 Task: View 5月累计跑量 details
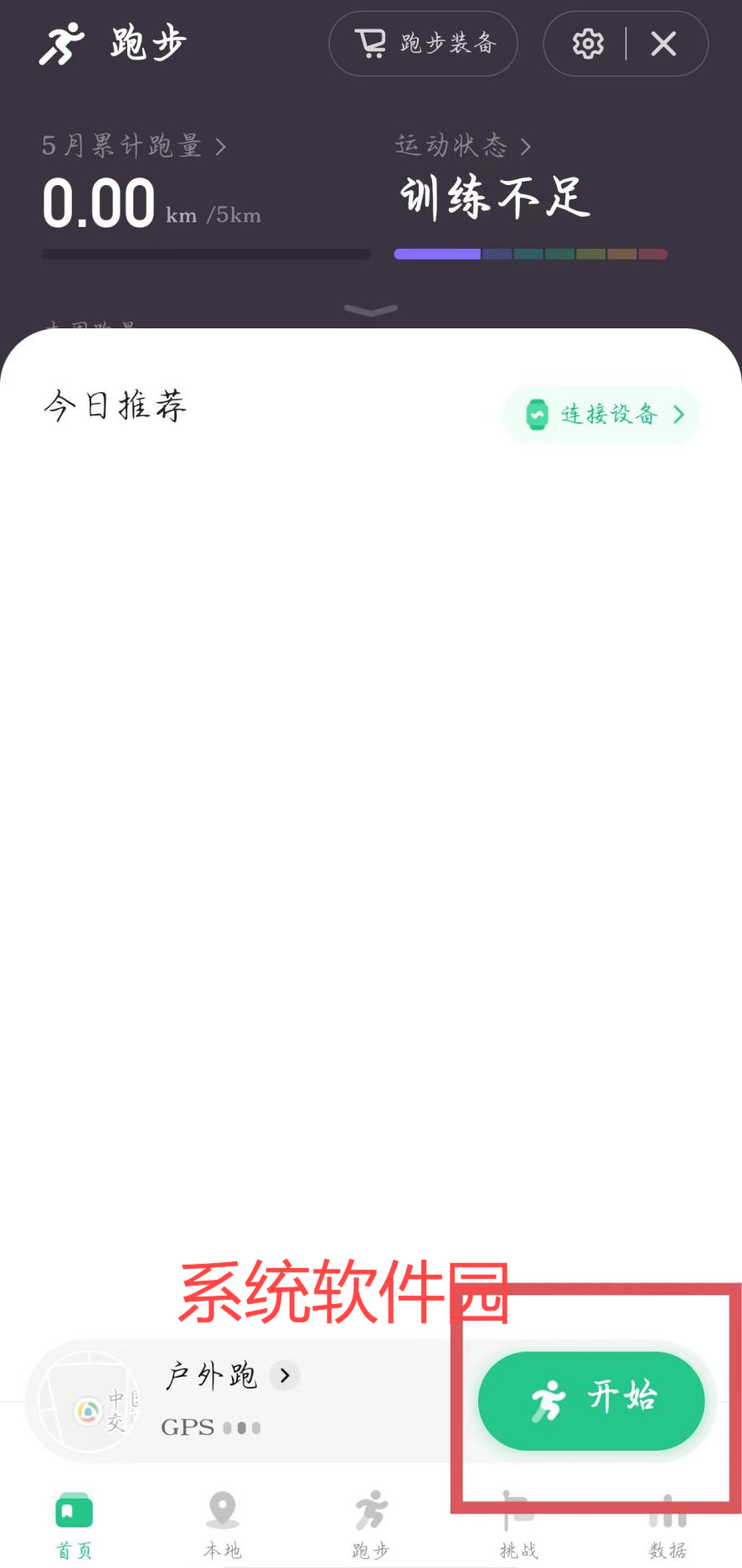point(134,147)
